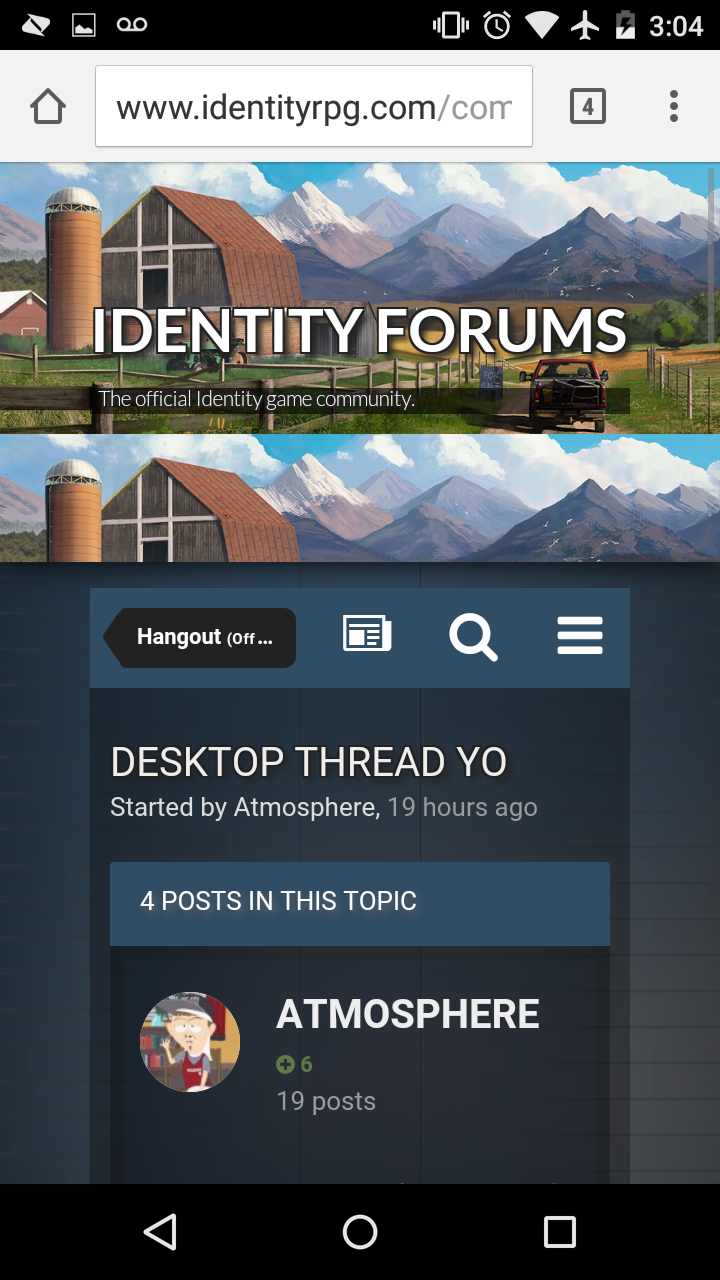This screenshot has width=720, height=1280.
Task: Open the forum activity feed icon
Action: [367, 635]
